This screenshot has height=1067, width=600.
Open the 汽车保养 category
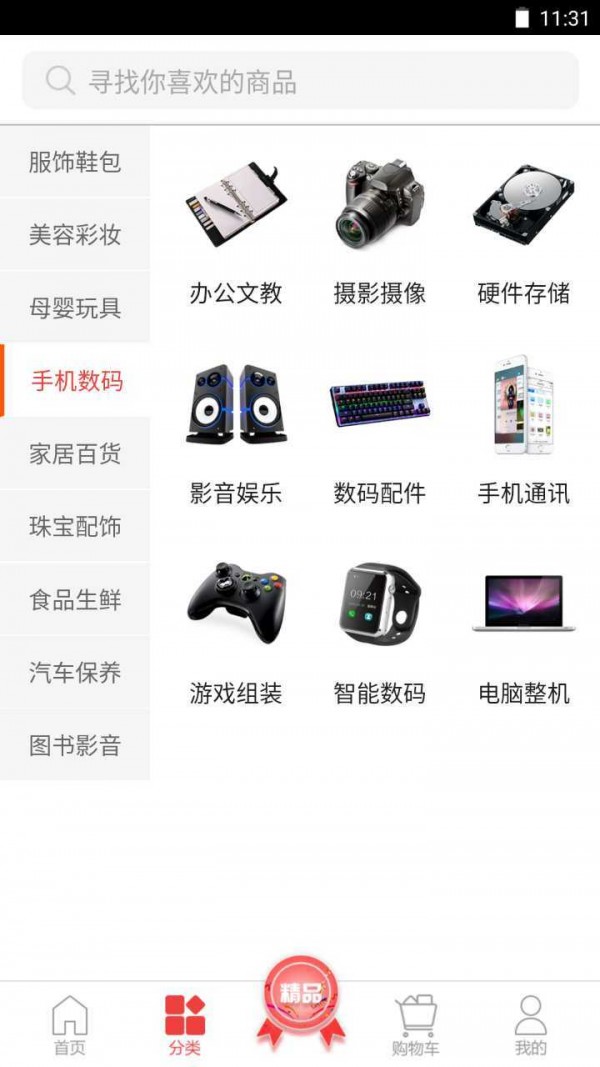(75, 673)
